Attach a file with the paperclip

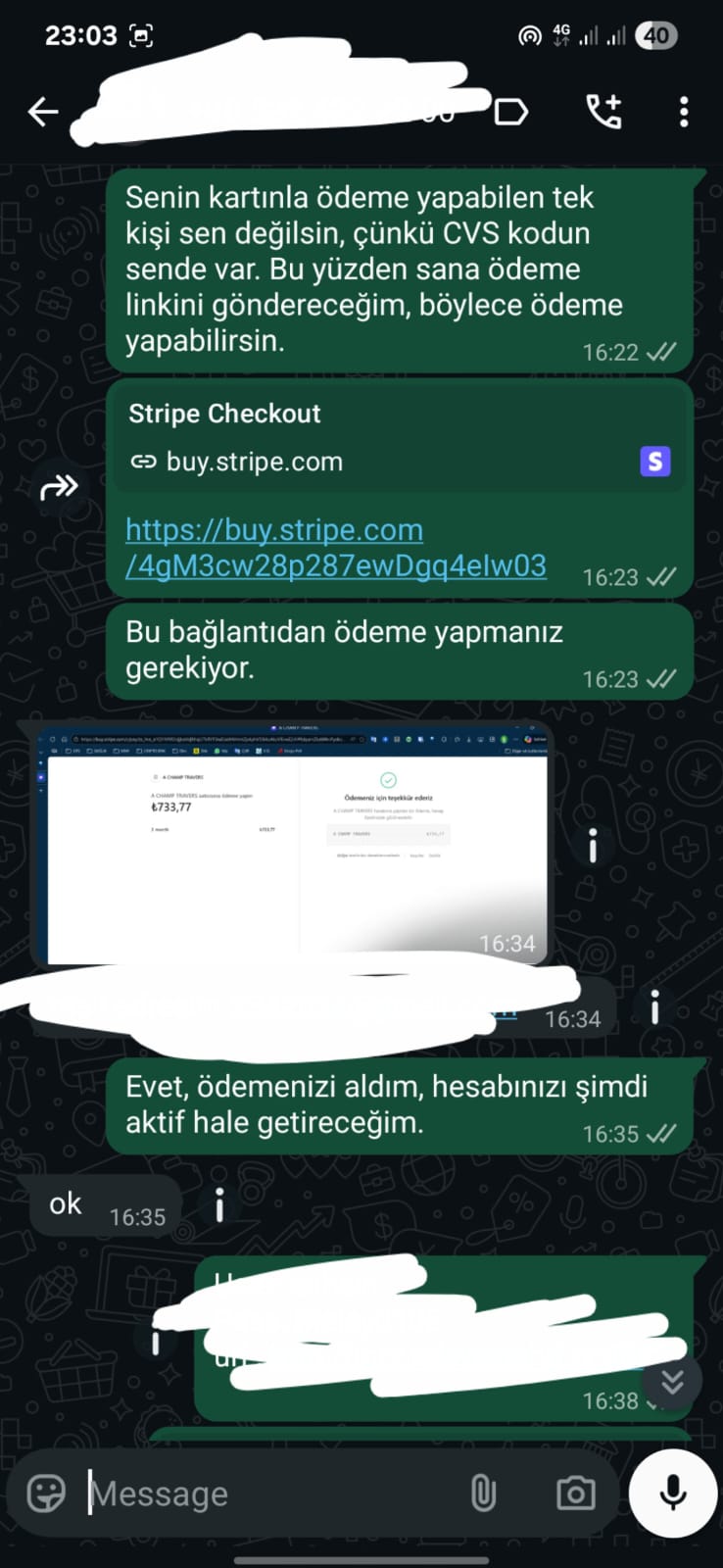click(x=483, y=1494)
